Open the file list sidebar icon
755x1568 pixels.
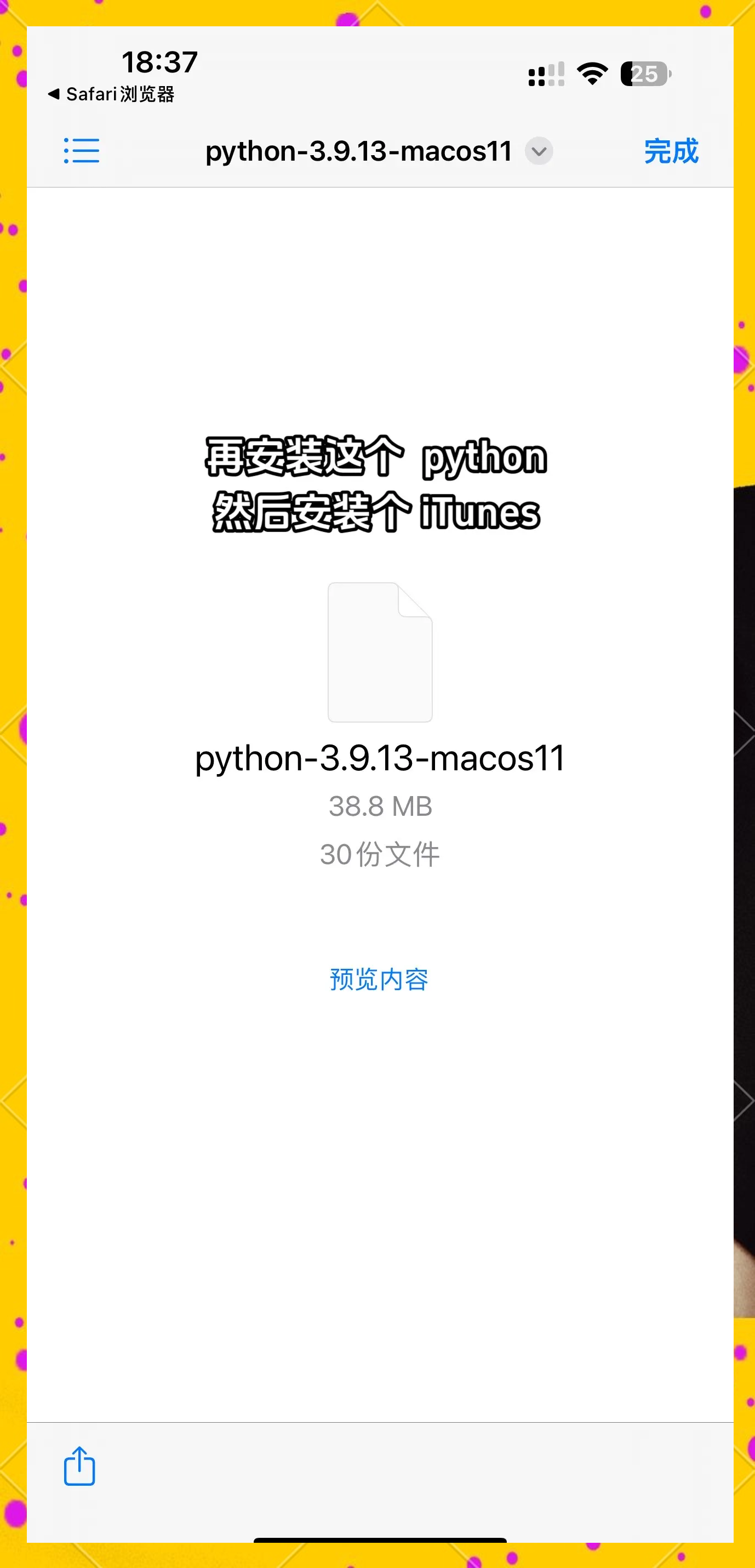[x=82, y=151]
